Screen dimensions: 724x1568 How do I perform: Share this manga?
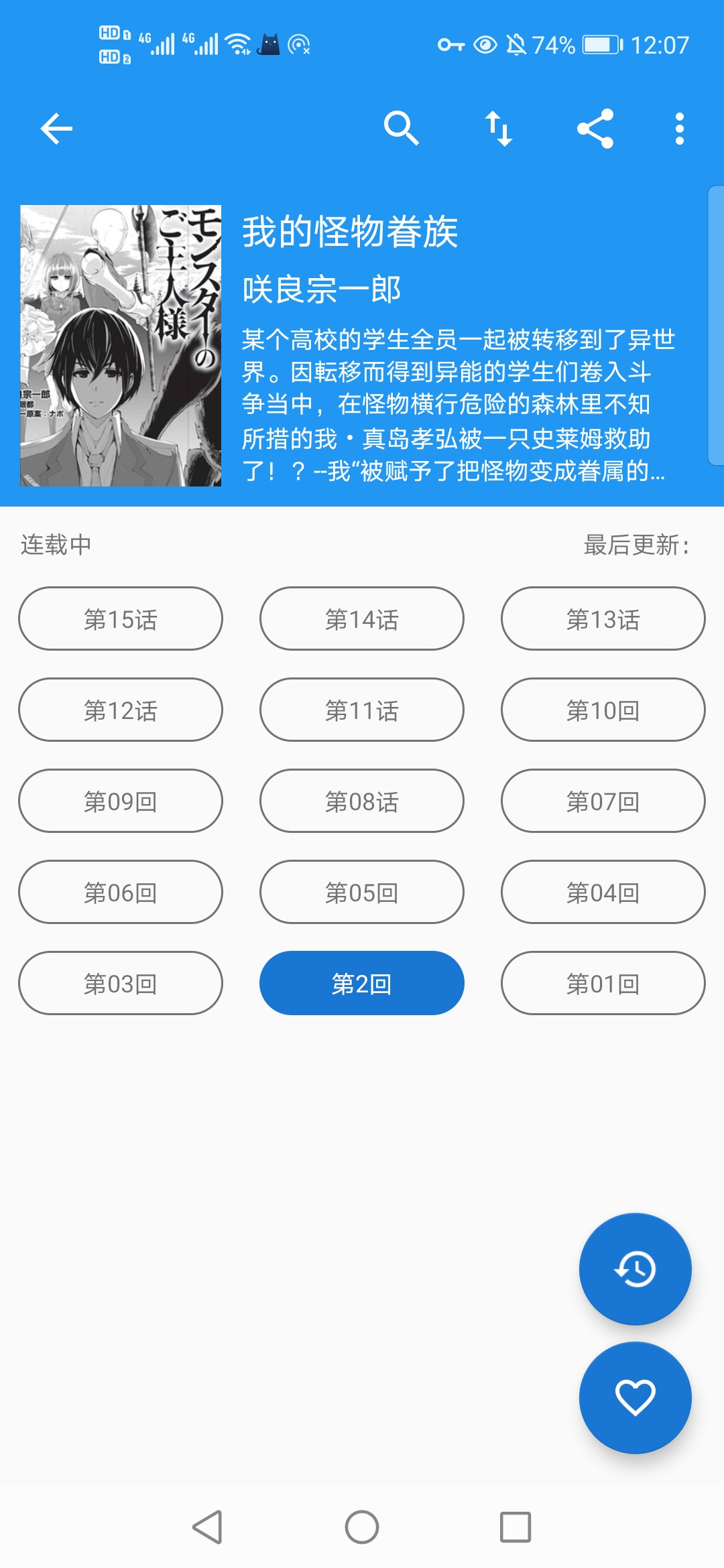click(595, 128)
